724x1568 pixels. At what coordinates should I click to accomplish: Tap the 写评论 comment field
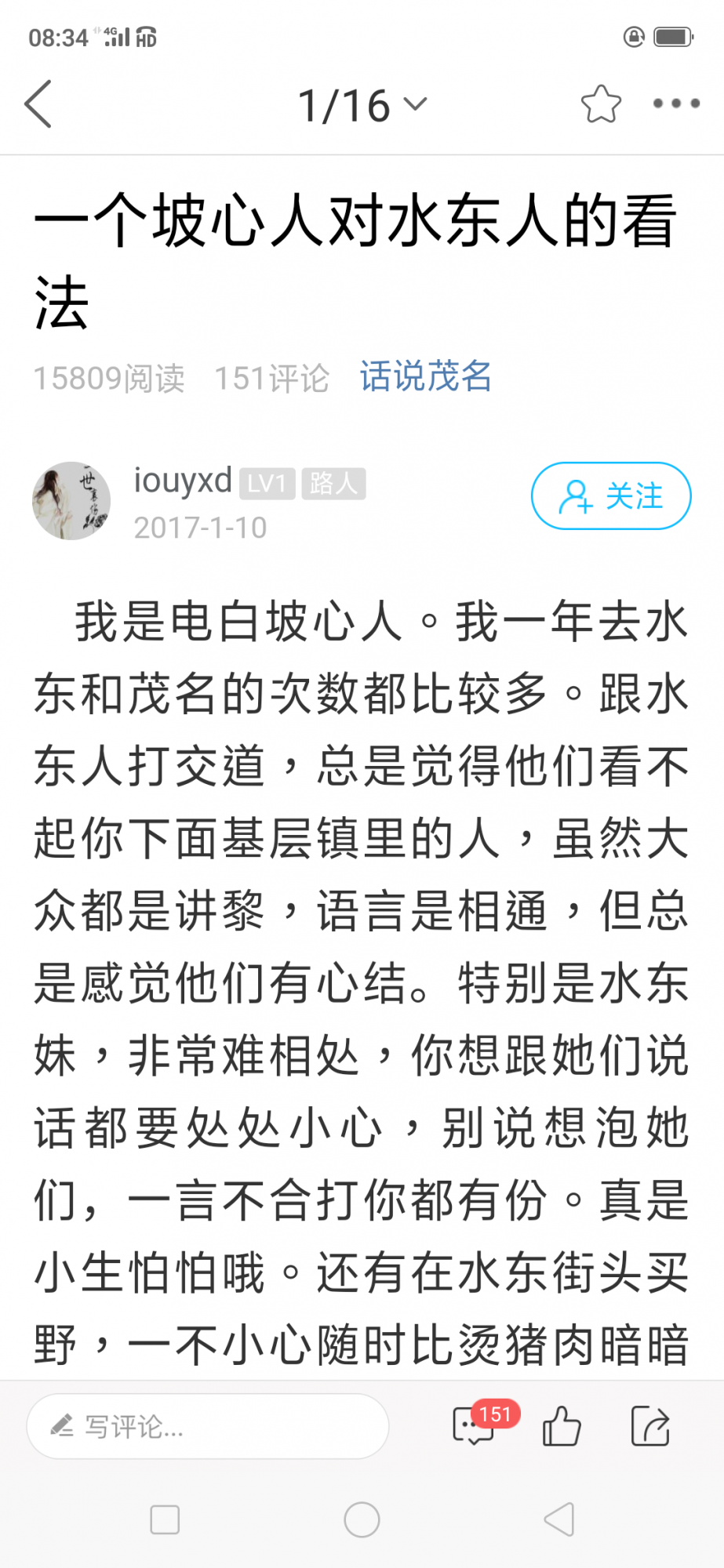tap(208, 1426)
